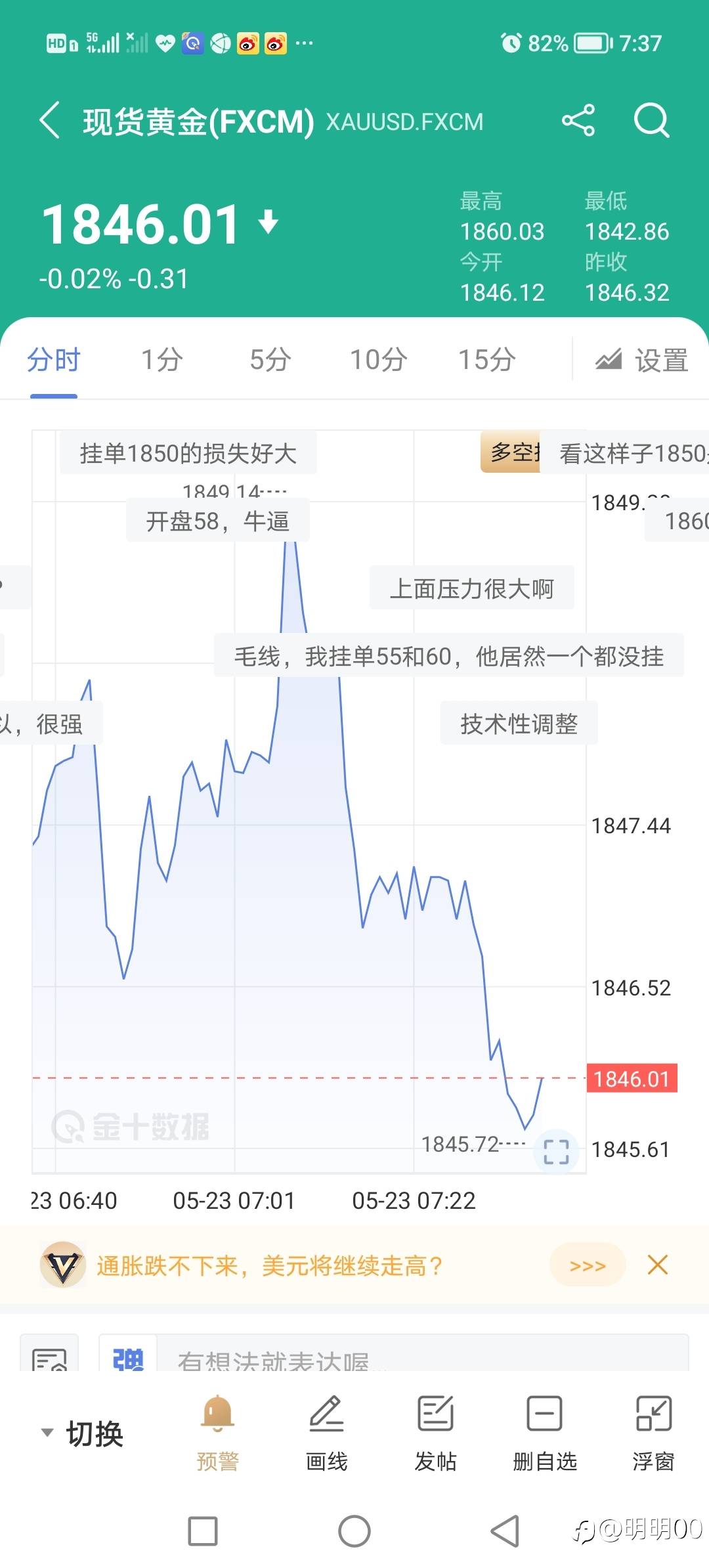This screenshot has width=709, height=1568.
Task: Select the 15分 chart tab
Action: [487, 360]
